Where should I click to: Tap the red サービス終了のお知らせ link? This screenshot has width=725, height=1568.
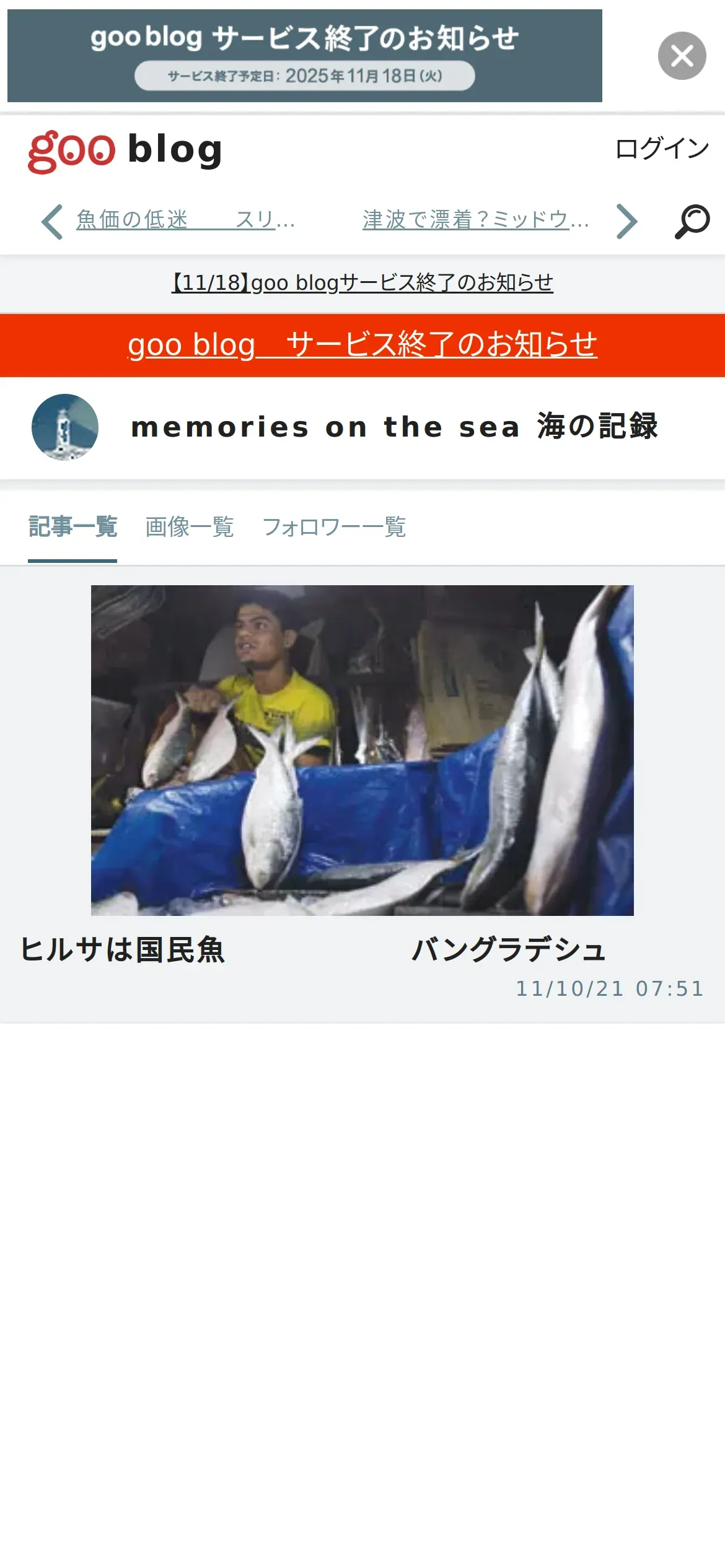point(362,344)
